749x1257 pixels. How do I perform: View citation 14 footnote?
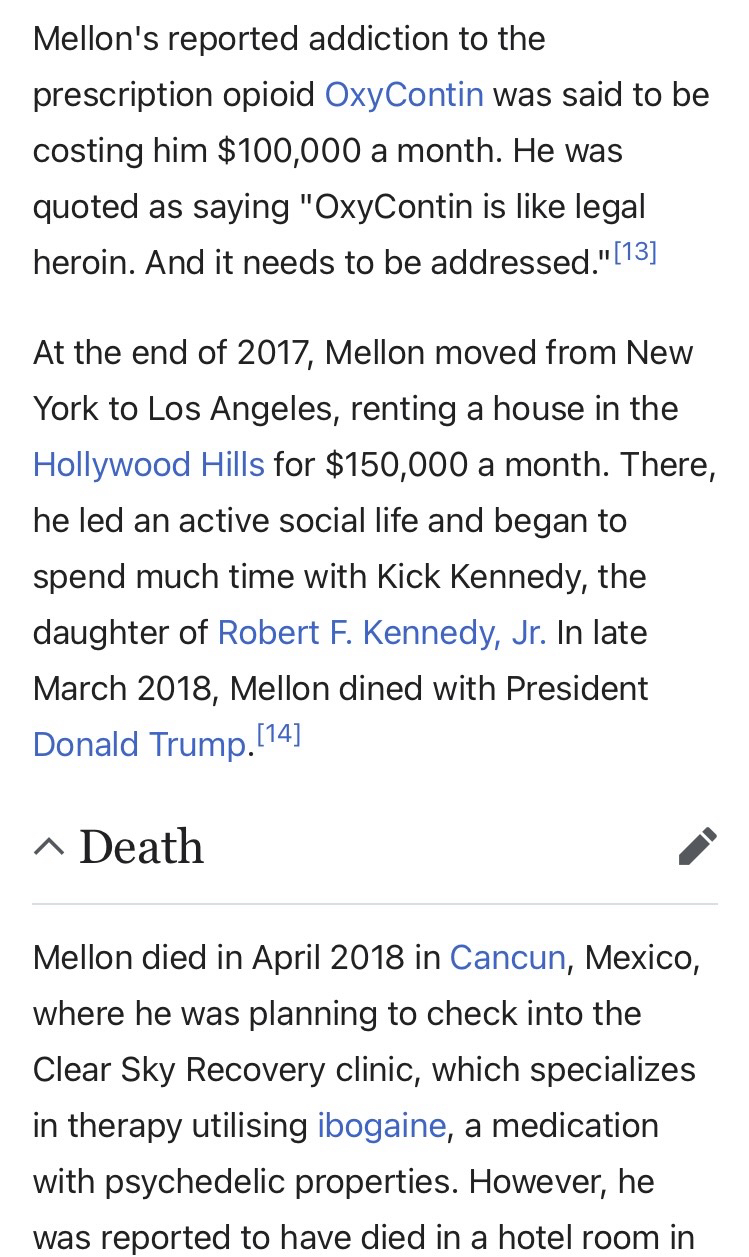tap(278, 735)
